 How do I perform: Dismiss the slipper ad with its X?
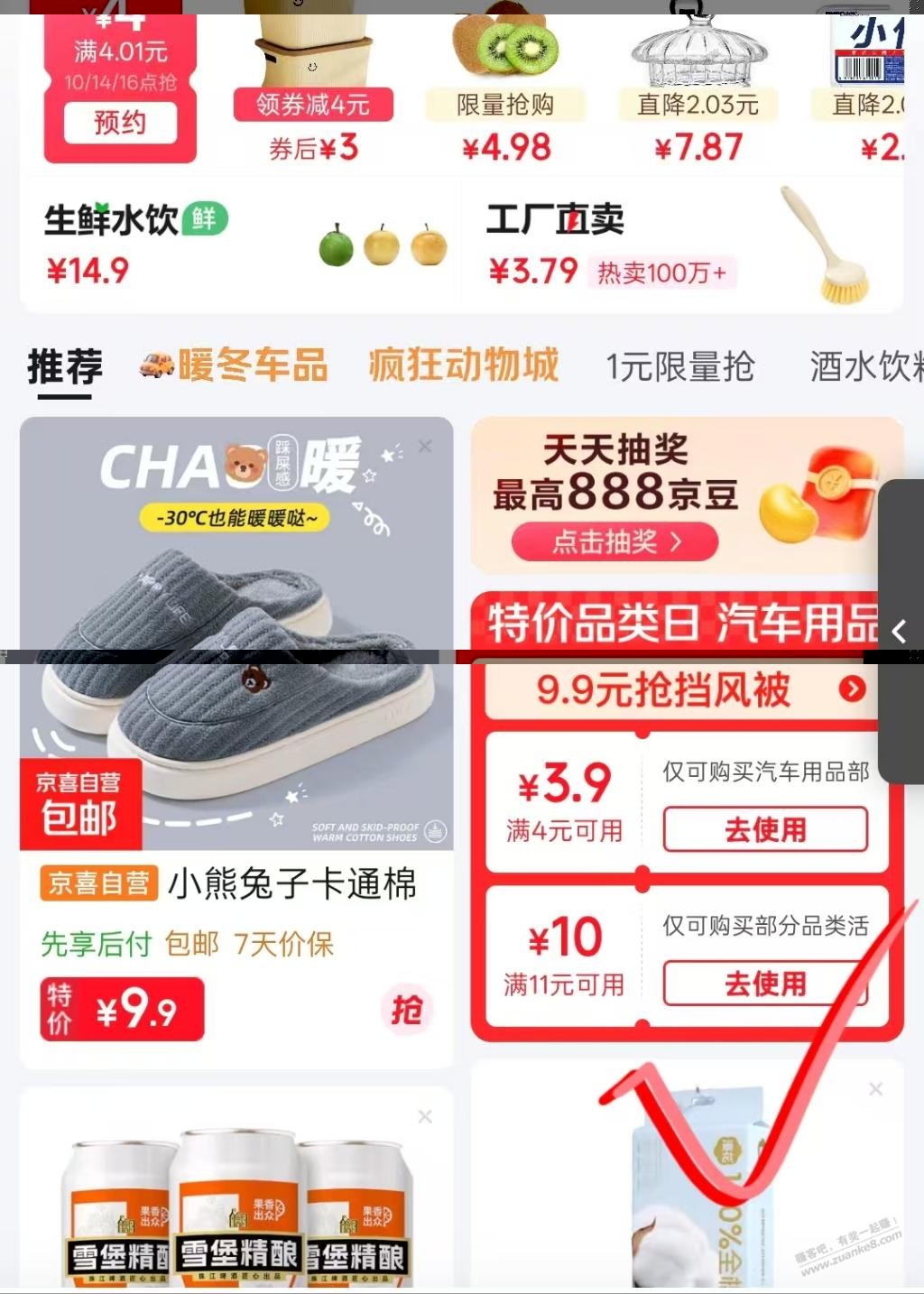pos(424,446)
